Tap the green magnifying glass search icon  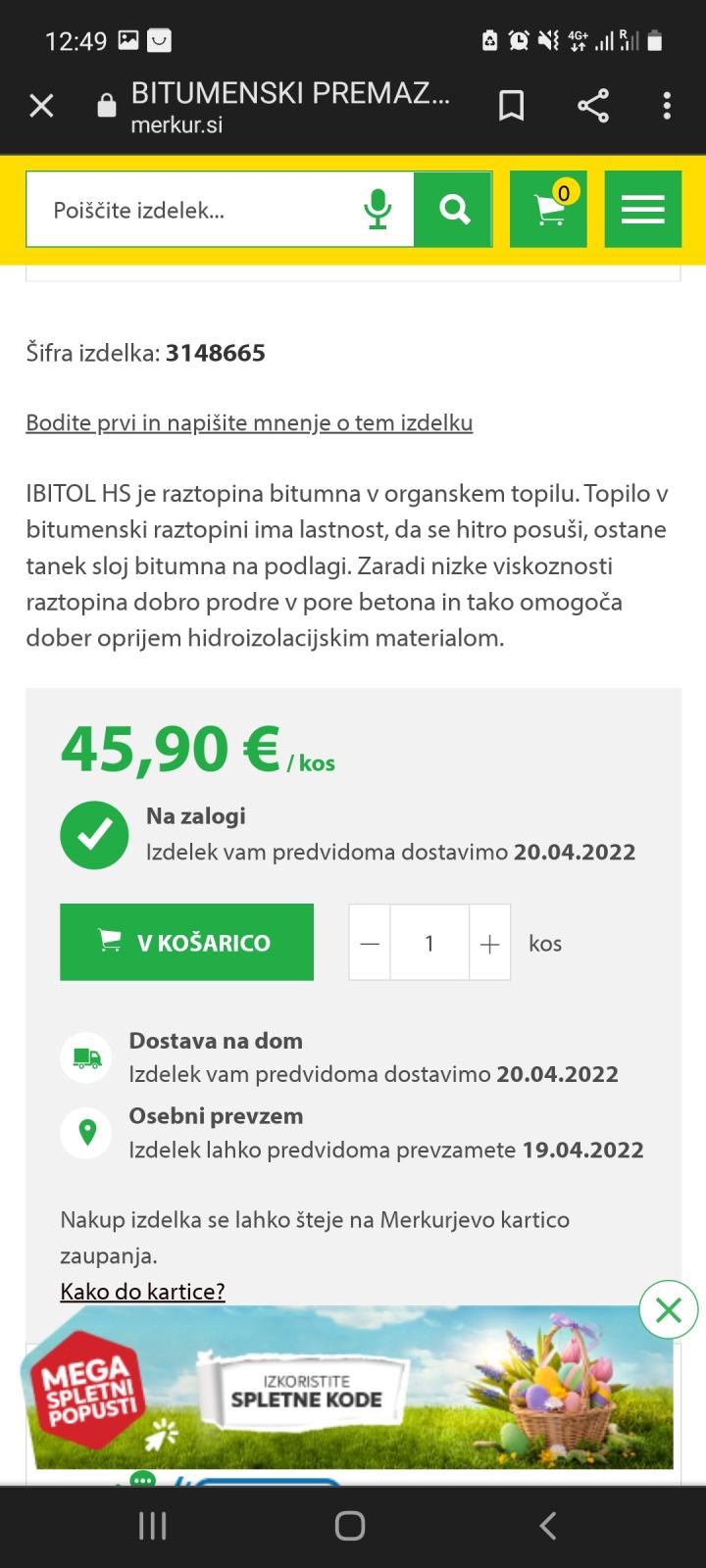point(454,208)
